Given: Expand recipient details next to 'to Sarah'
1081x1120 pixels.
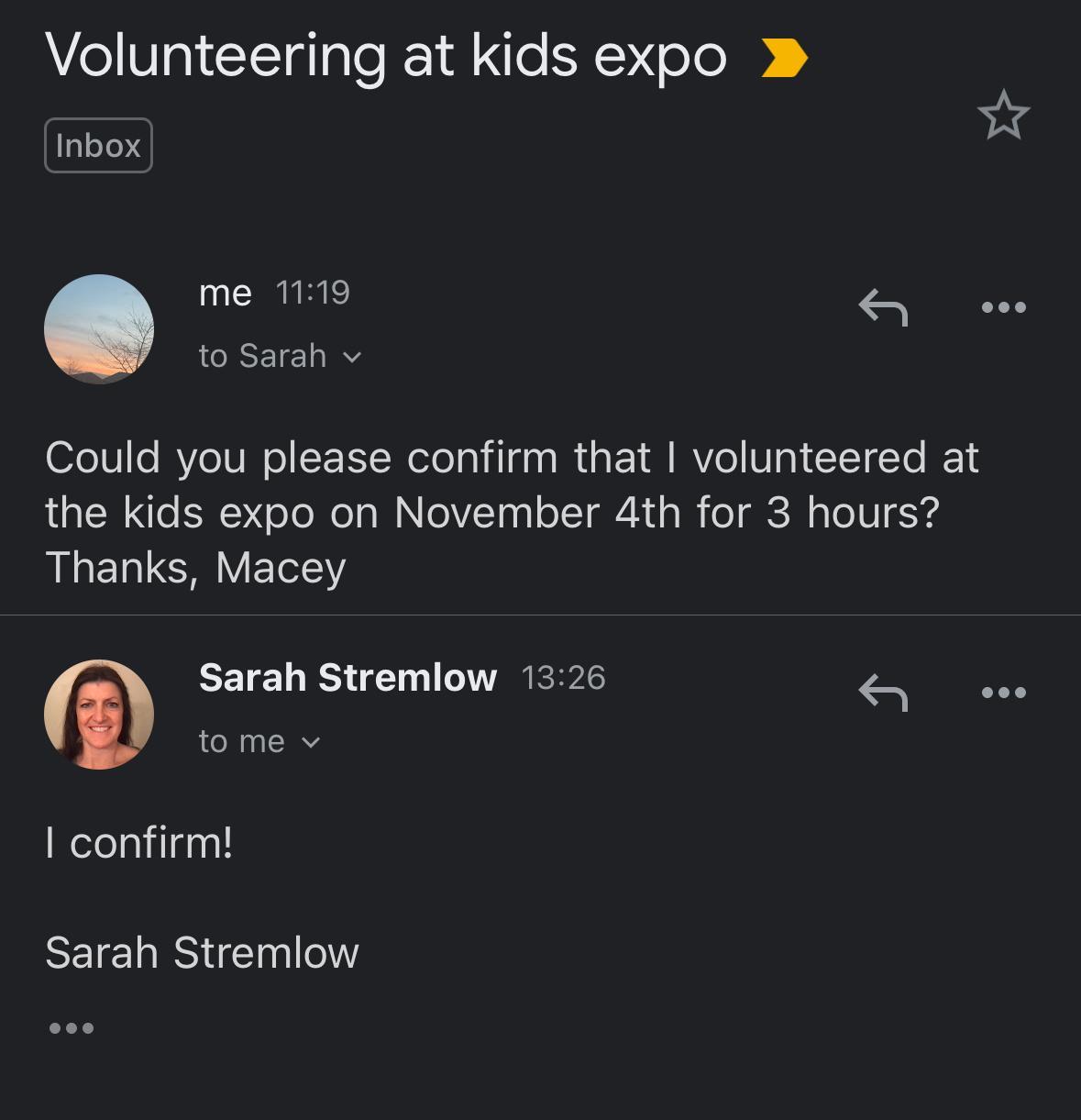Looking at the screenshot, I should pos(352,357).
